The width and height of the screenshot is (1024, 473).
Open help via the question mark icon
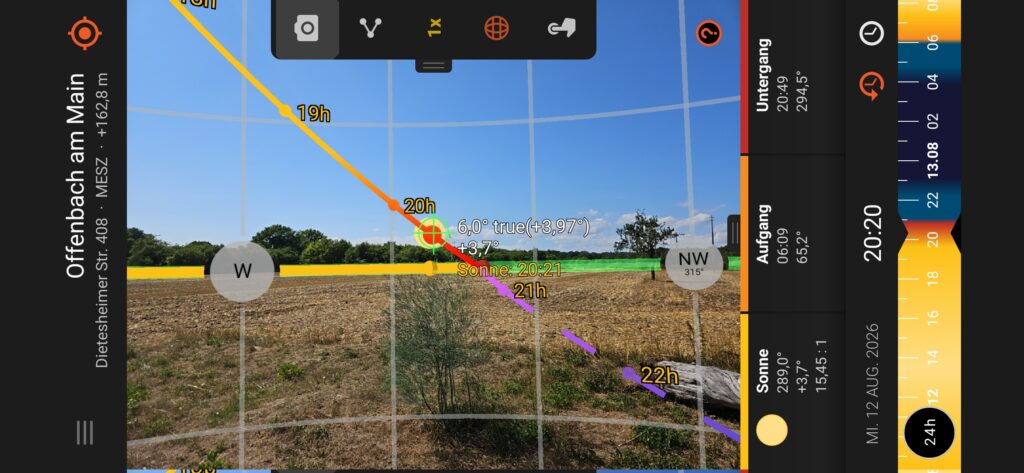pyautogui.click(x=709, y=33)
